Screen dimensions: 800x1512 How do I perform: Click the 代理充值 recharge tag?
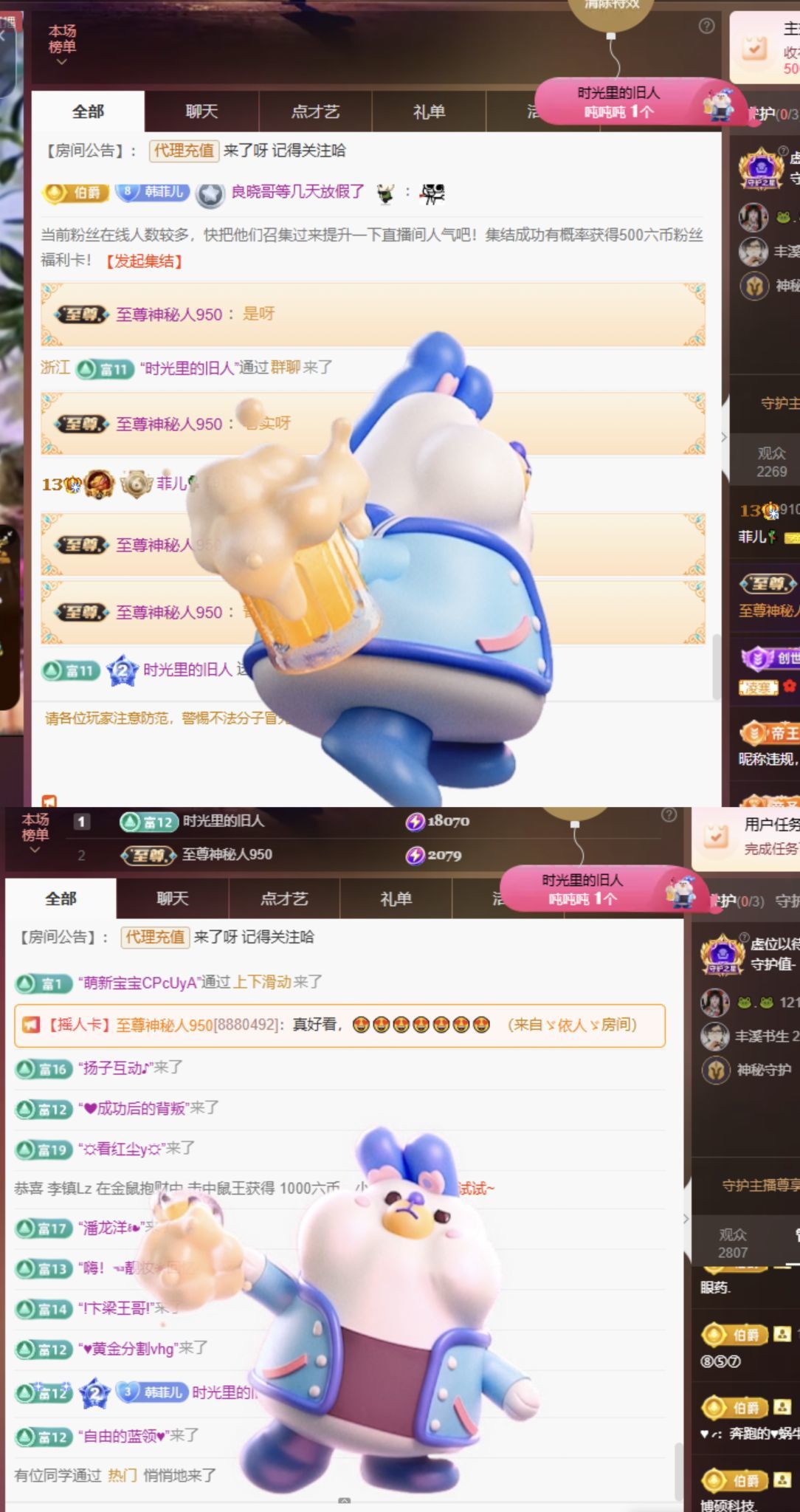pos(185,151)
